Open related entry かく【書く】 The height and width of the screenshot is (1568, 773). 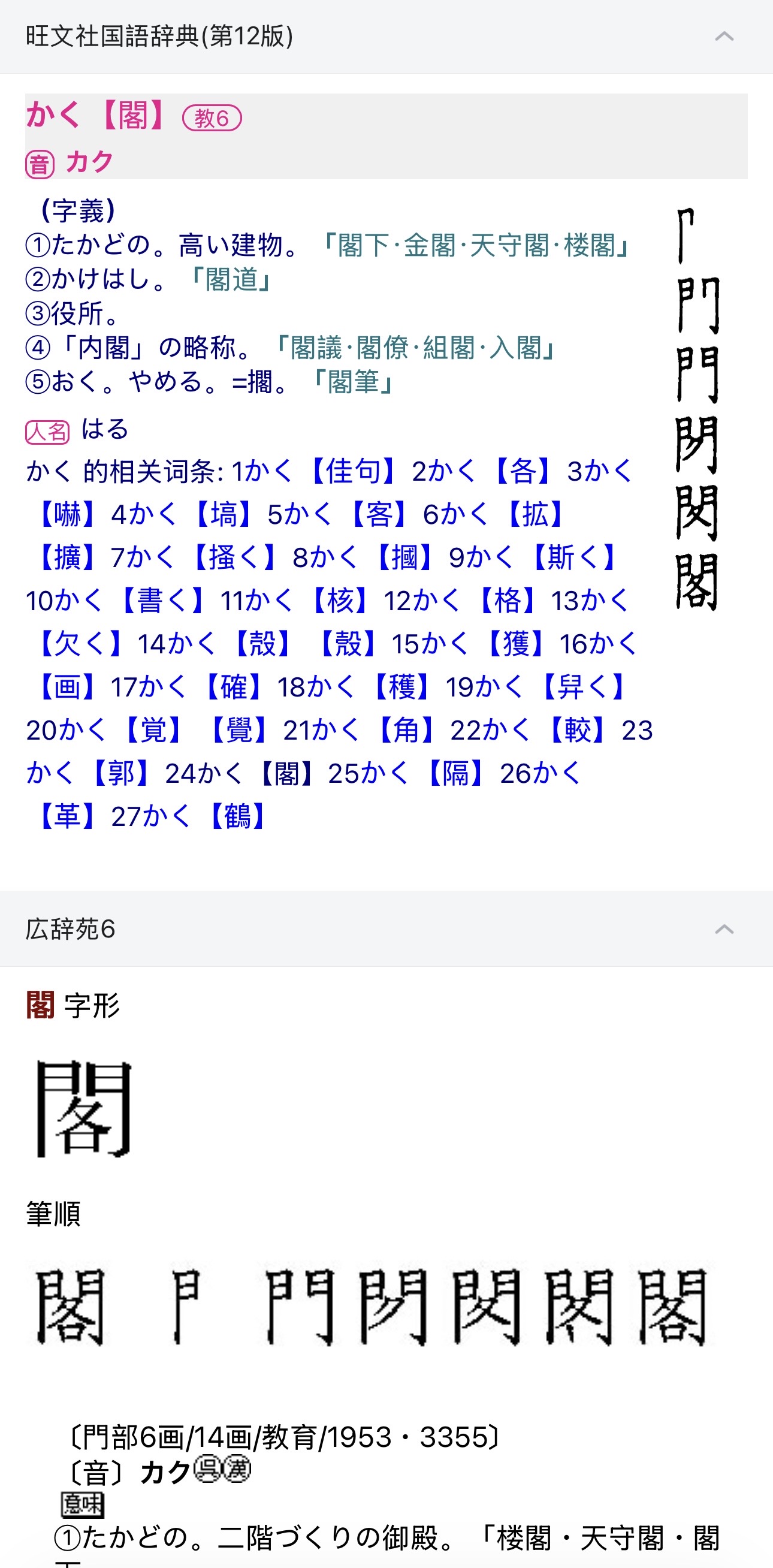pos(162,601)
